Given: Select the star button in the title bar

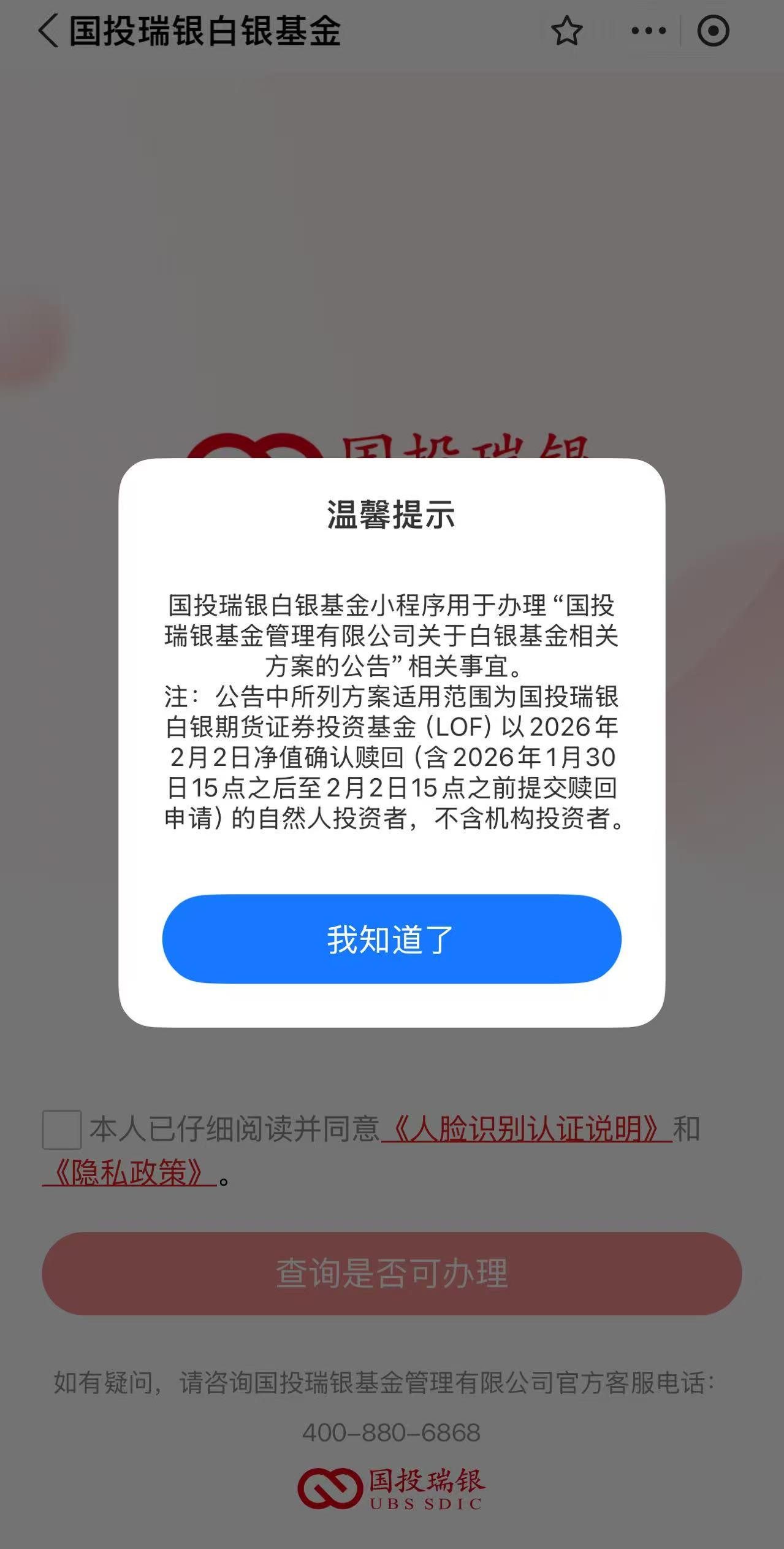Looking at the screenshot, I should tap(566, 30).
